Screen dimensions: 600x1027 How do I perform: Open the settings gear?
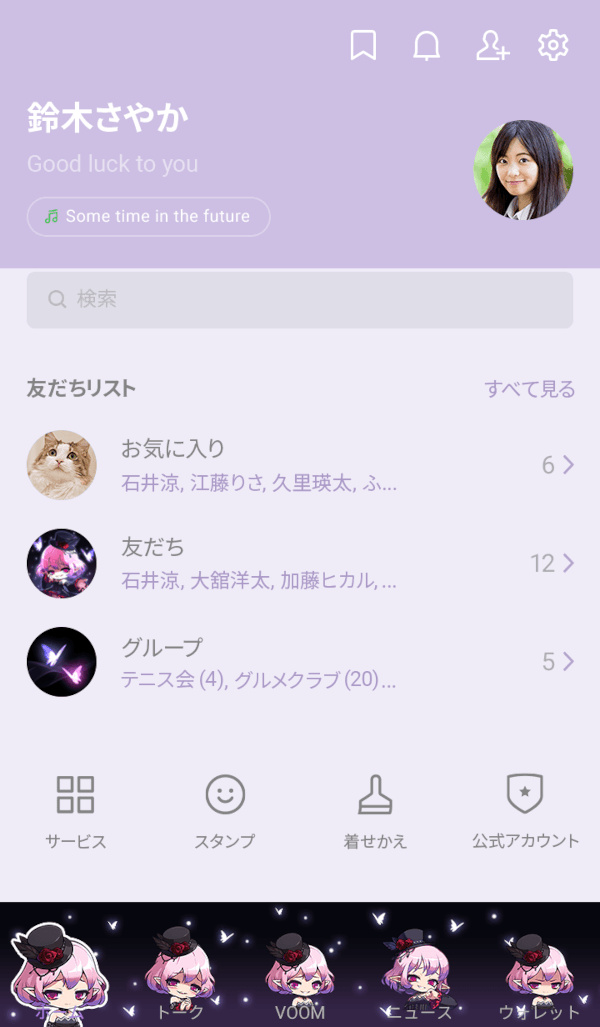coord(553,45)
